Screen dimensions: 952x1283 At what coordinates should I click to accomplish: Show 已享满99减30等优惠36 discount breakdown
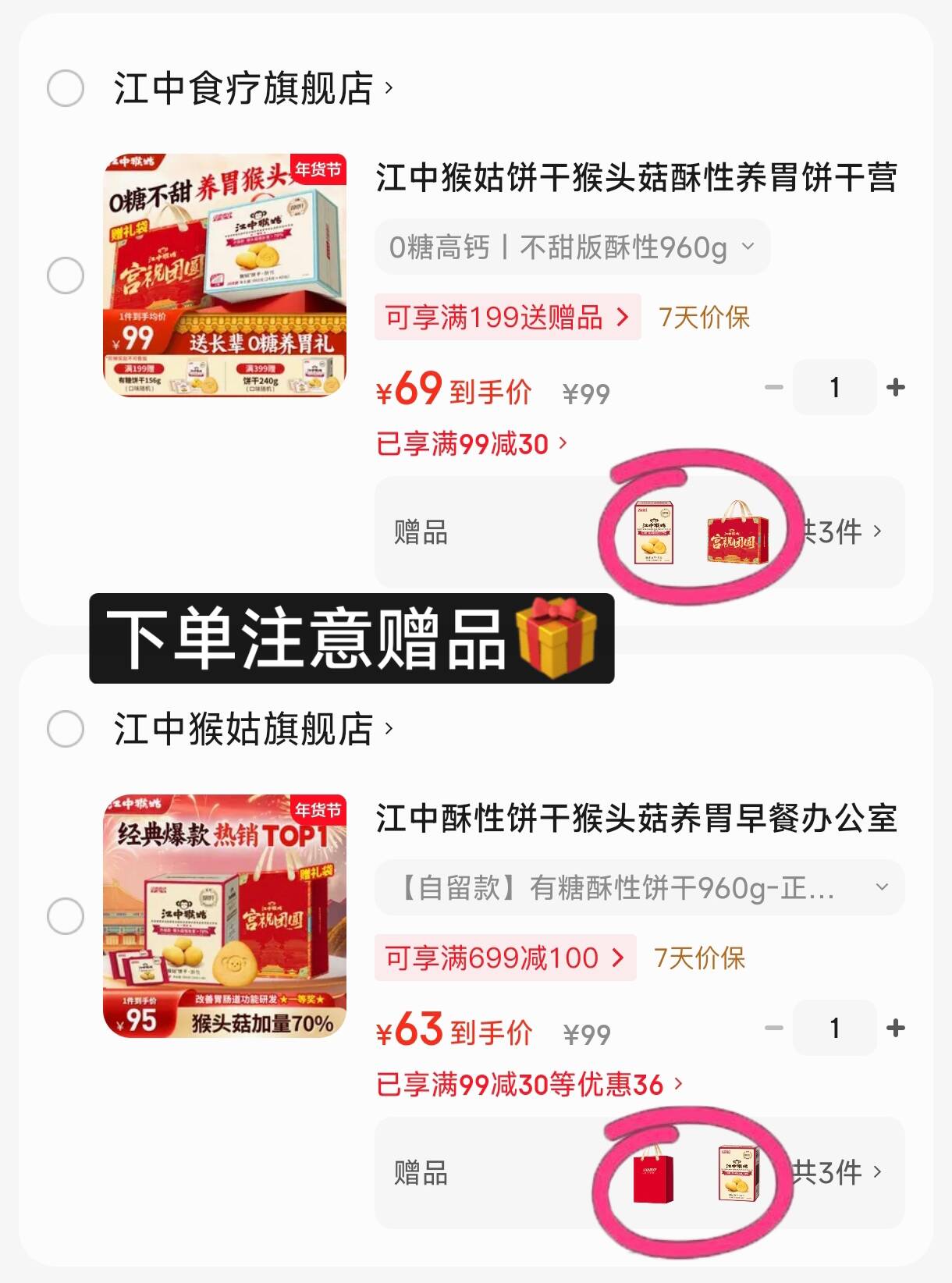click(529, 1085)
